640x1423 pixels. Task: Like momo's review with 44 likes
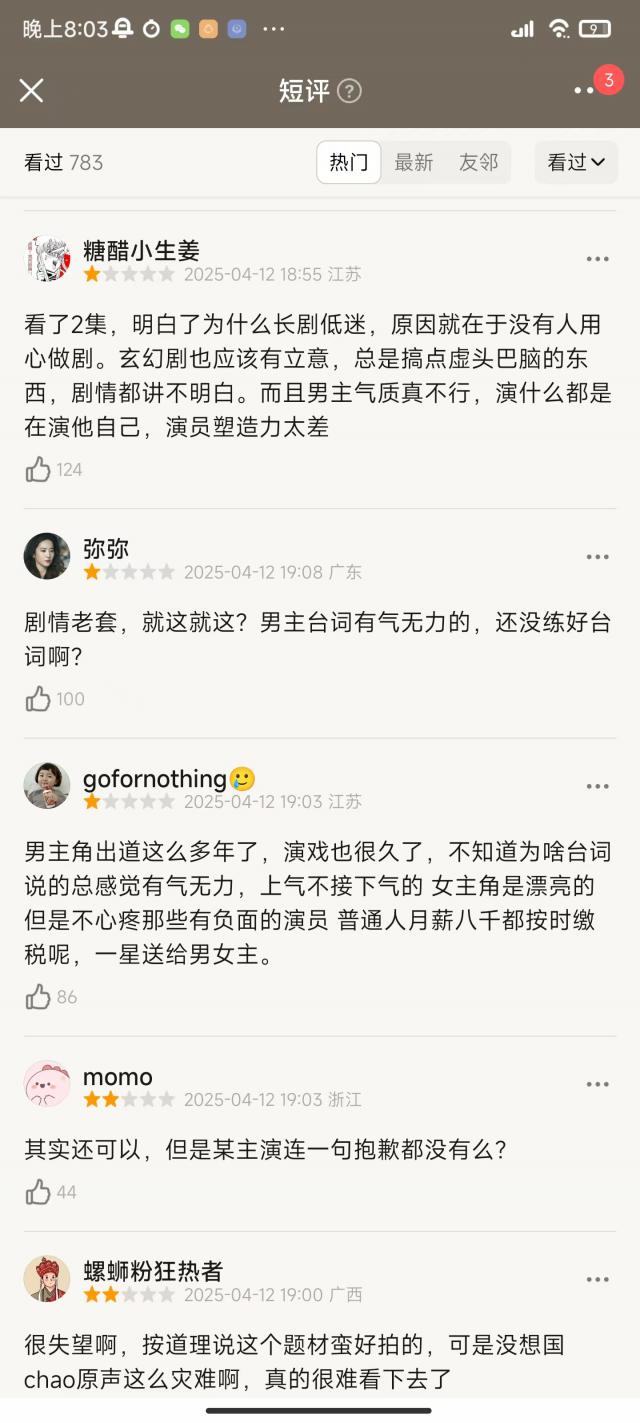tap(39, 1192)
